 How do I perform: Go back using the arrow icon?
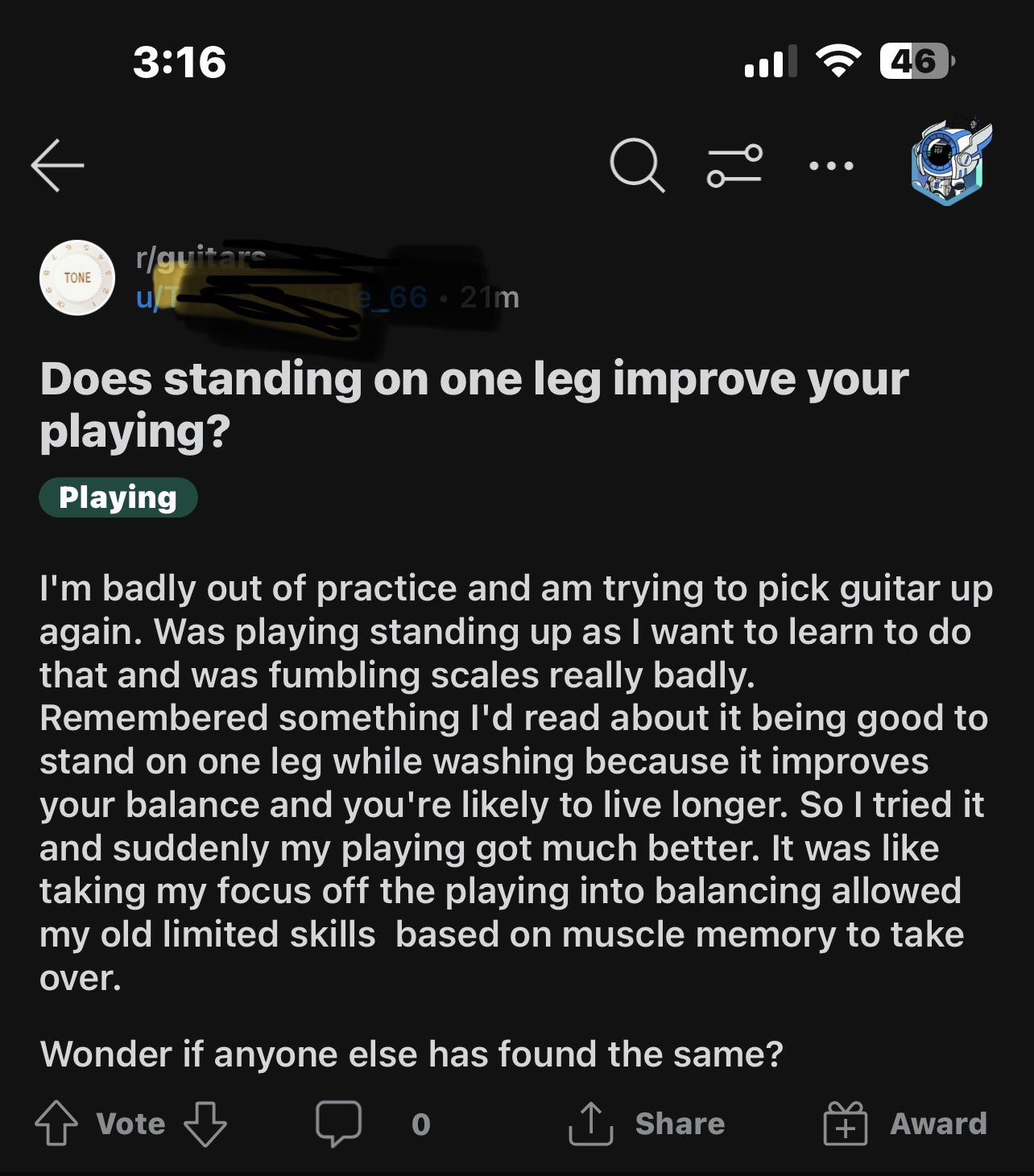pyautogui.click(x=58, y=165)
